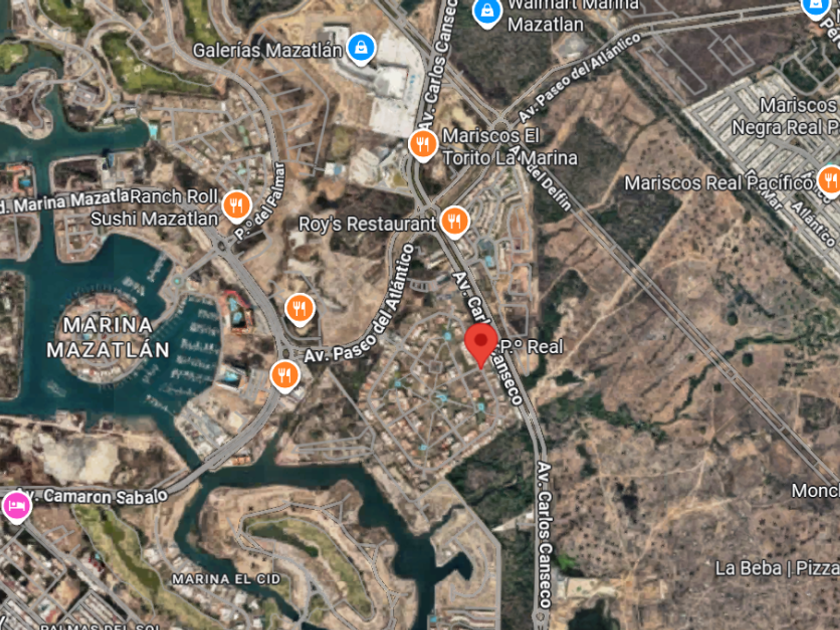Open the pink hotel marker near Av. Camaron Sabalo
This screenshot has height=630, width=840.
pos(17,506)
